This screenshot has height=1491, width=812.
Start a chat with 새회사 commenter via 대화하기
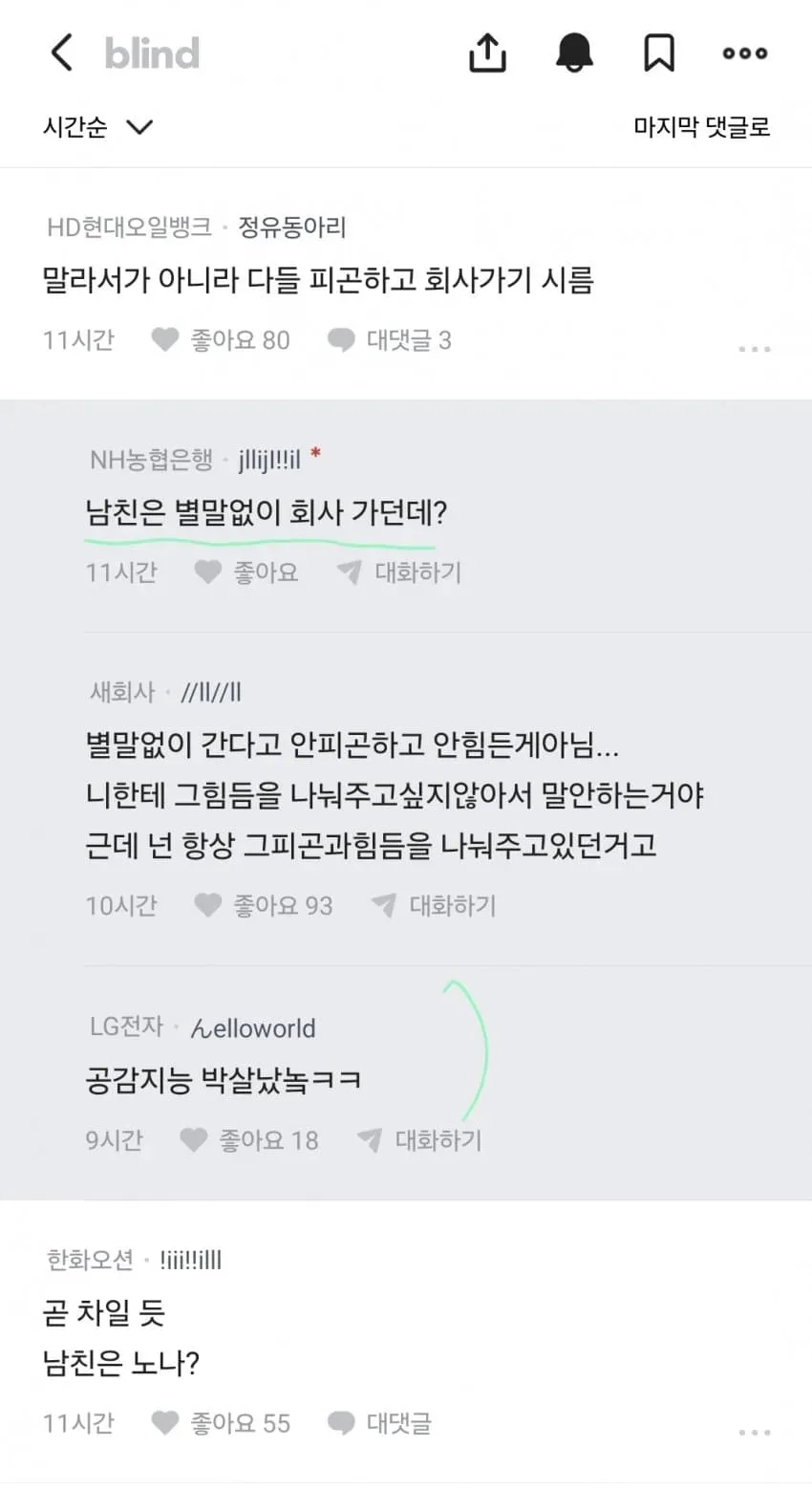434,905
